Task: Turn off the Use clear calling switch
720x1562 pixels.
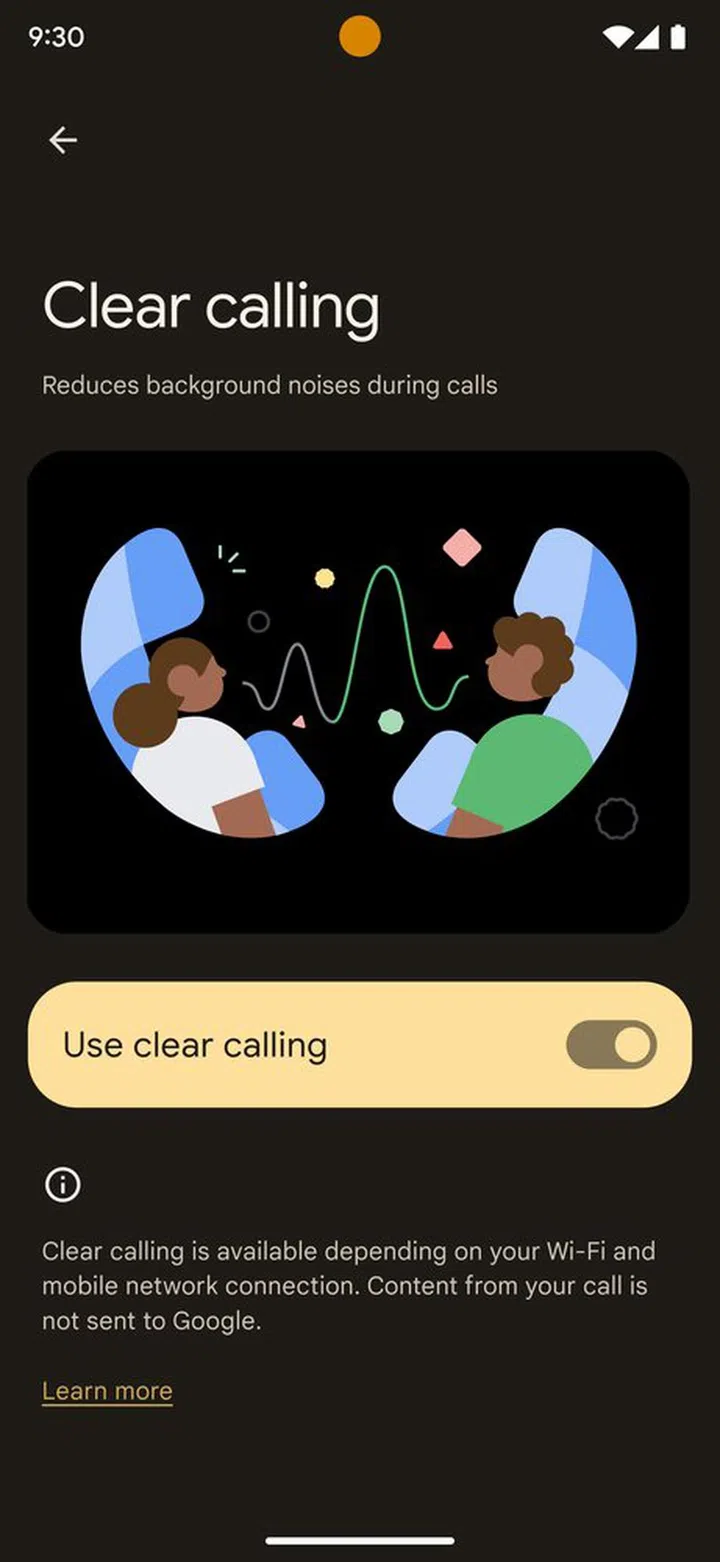Action: pyautogui.click(x=611, y=1045)
